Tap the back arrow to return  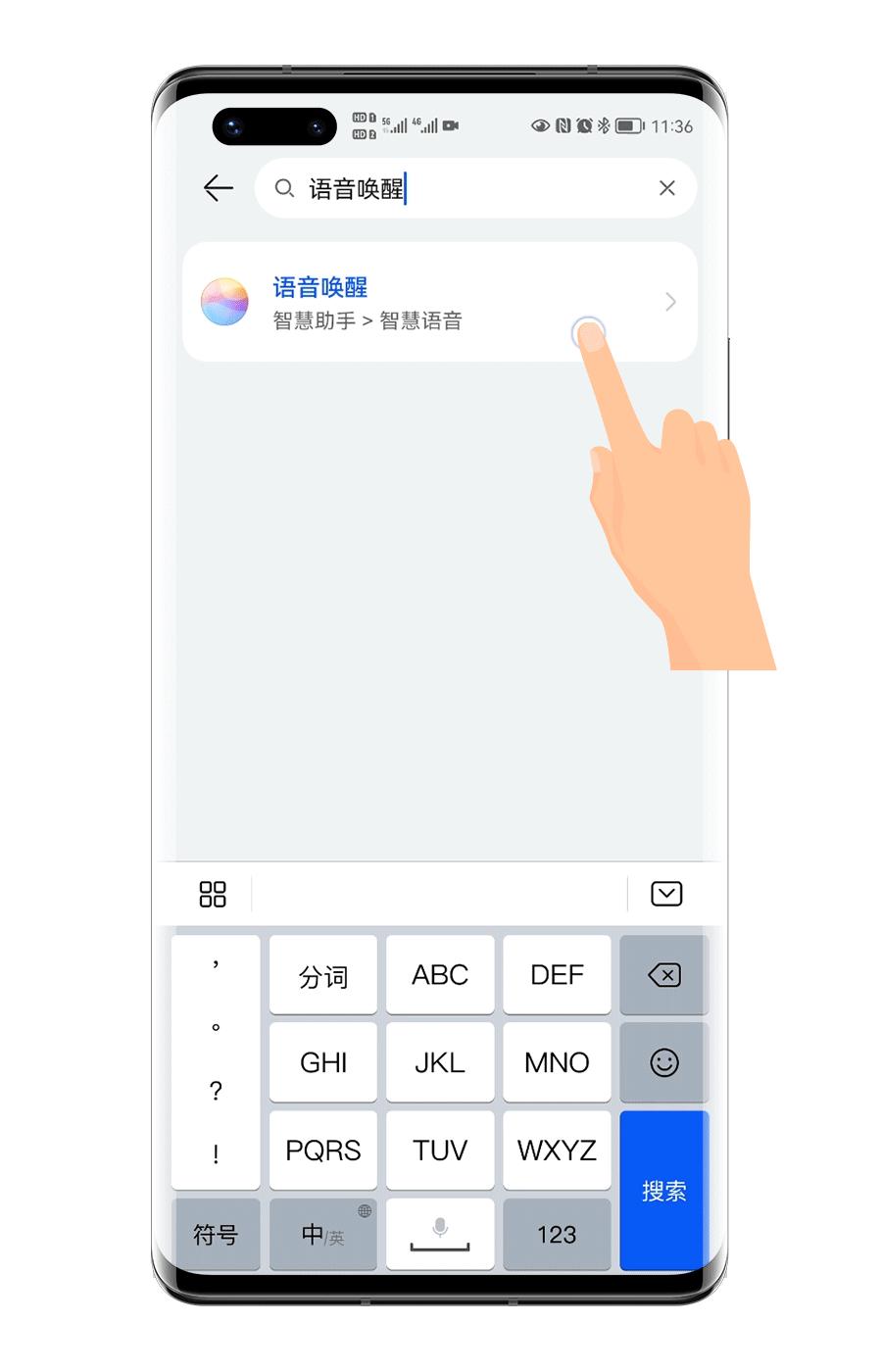pyautogui.click(x=218, y=188)
